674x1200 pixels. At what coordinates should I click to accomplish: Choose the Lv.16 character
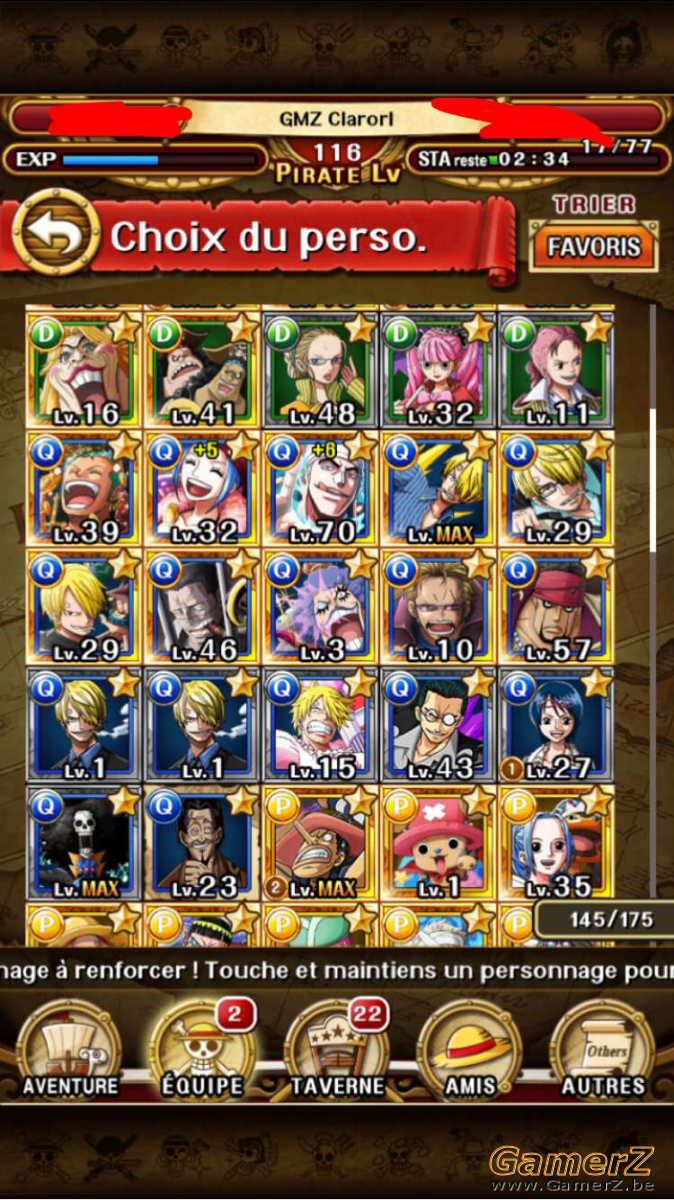click(84, 370)
